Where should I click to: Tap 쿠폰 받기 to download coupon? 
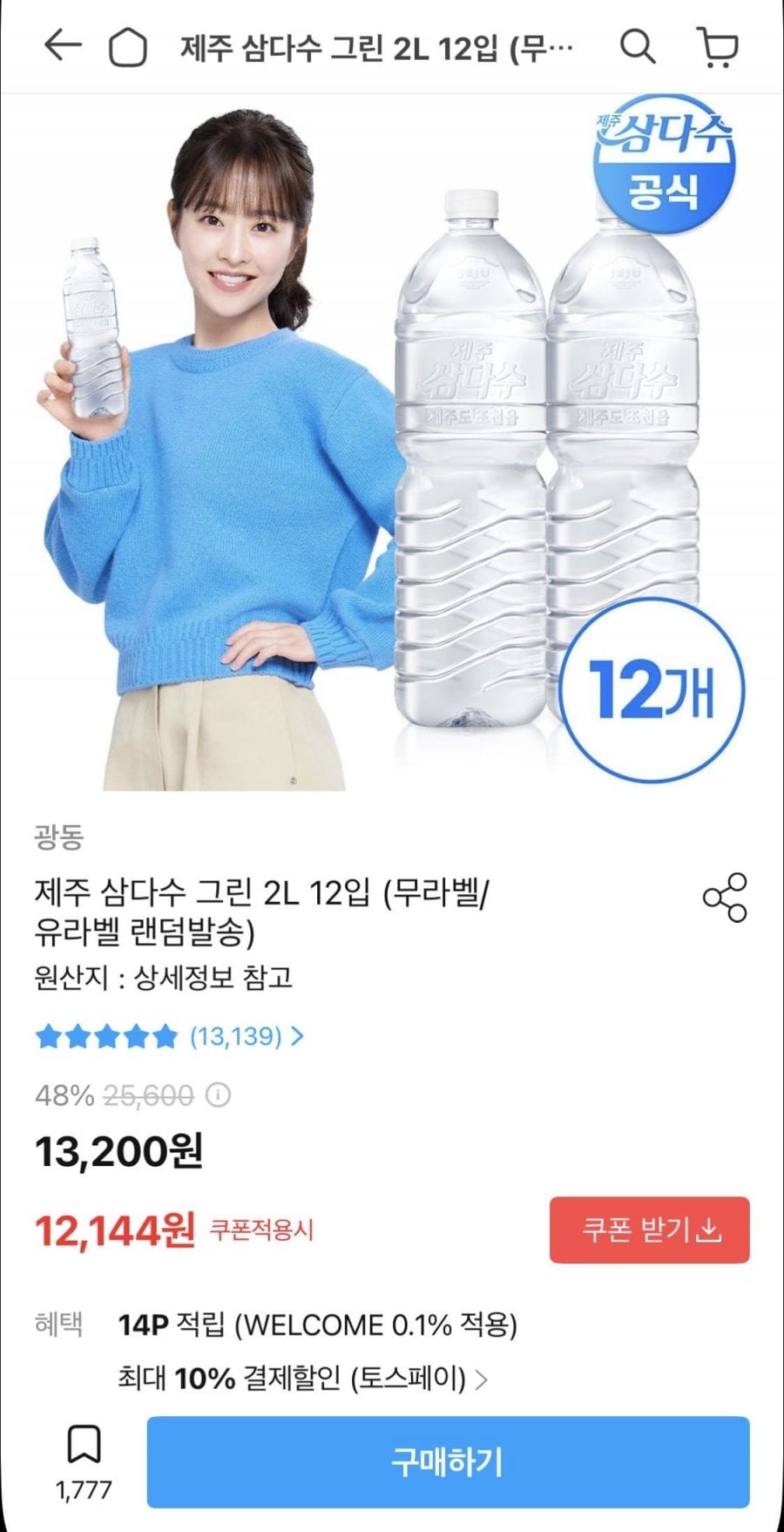tap(649, 1230)
